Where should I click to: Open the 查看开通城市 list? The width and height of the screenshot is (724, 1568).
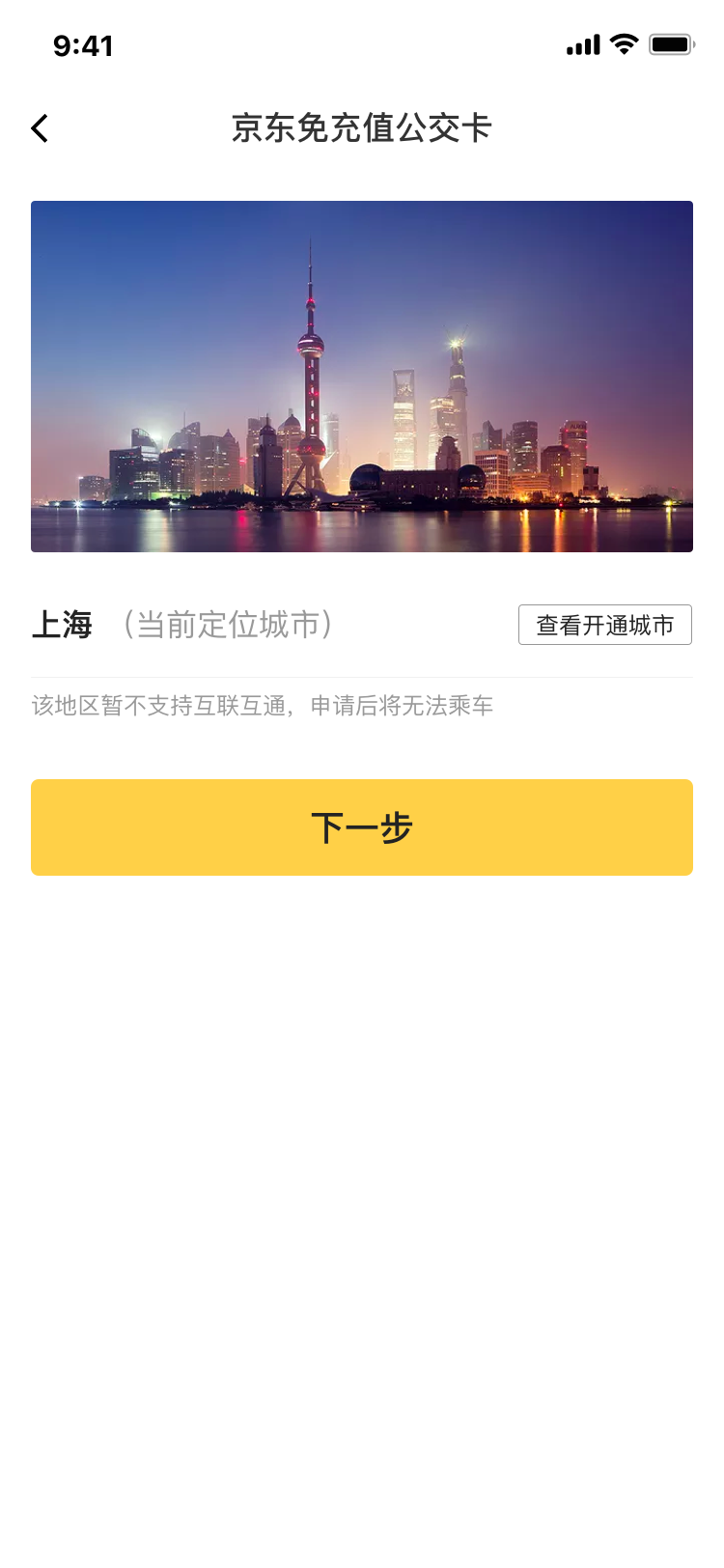click(605, 625)
